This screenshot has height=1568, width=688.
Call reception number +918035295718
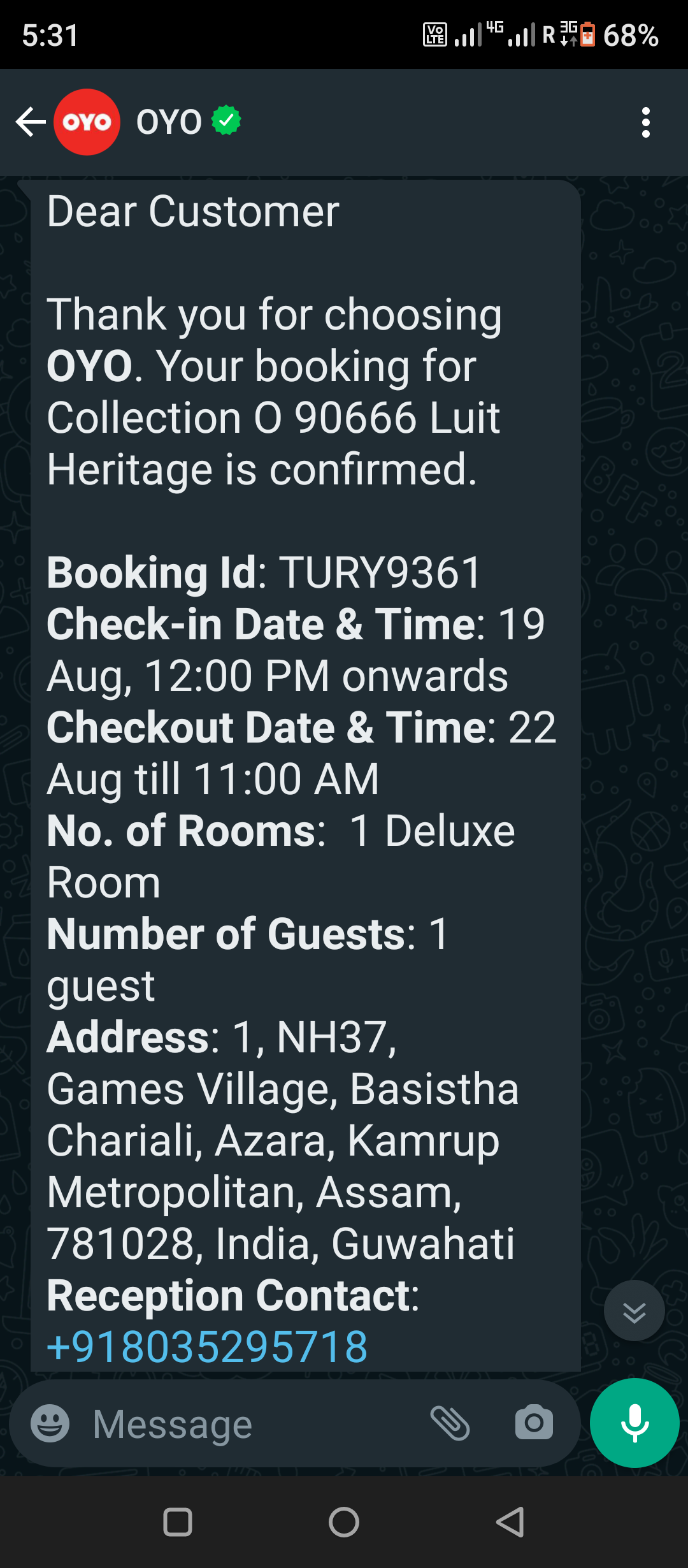click(208, 1347)
